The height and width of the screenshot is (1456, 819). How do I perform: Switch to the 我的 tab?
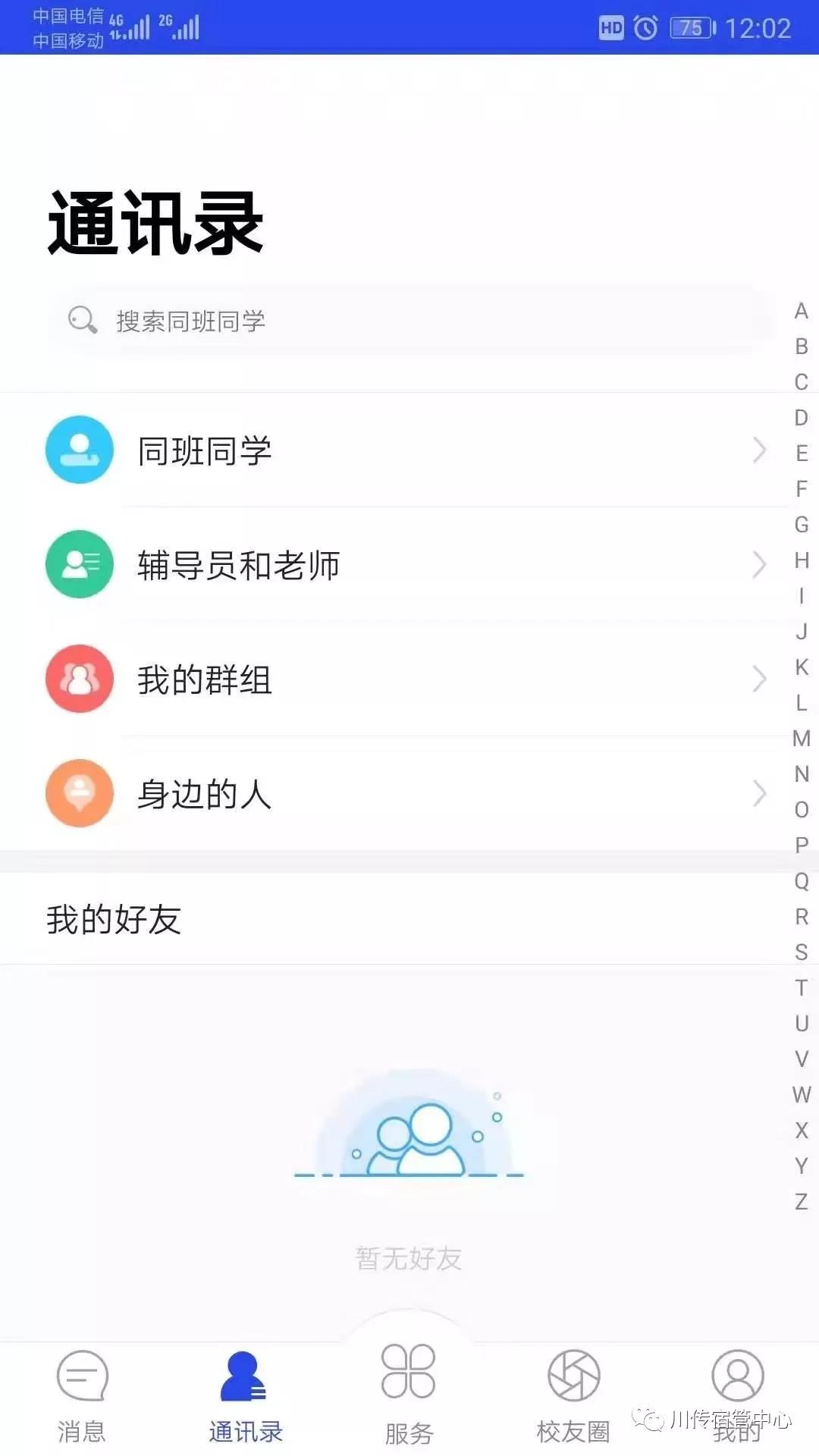[737, 1392]
